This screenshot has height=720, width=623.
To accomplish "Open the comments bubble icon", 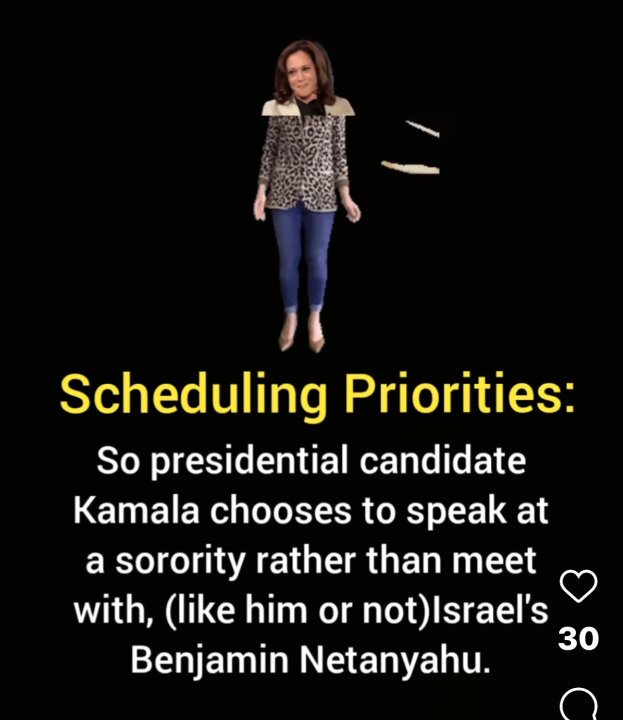I will point(579,703).
